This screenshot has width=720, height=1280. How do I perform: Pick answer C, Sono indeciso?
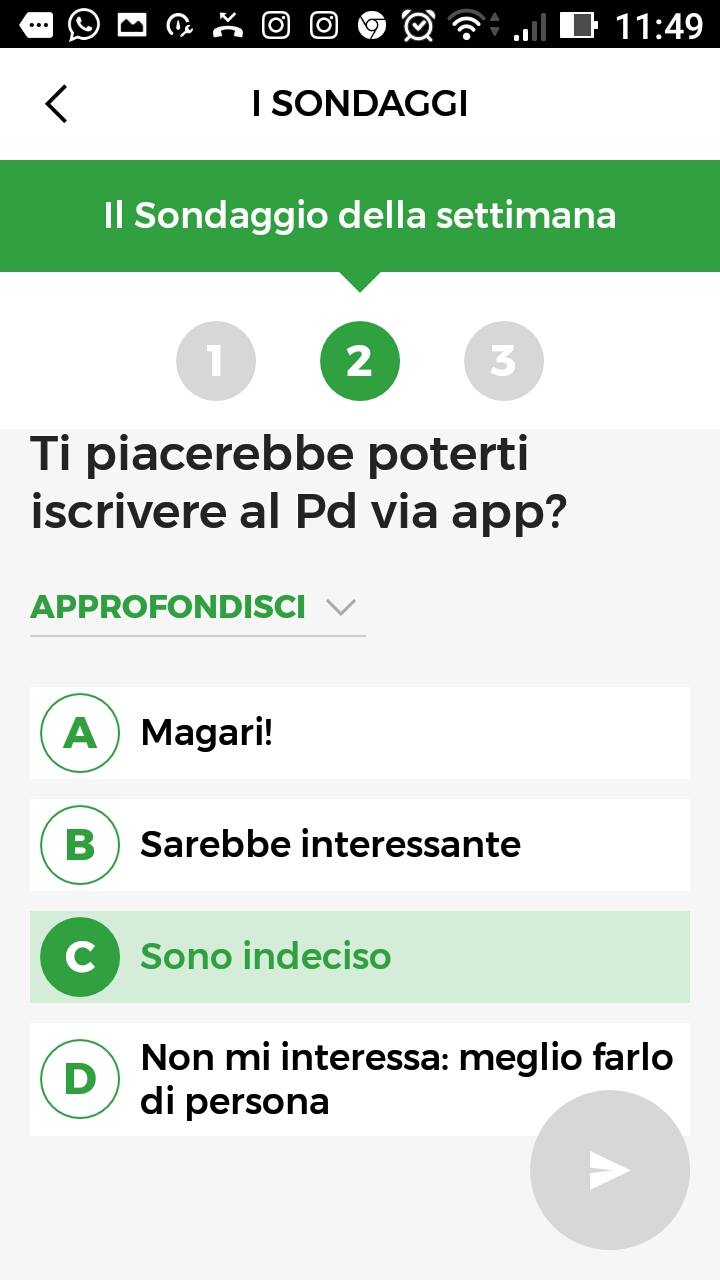point(360,957)
